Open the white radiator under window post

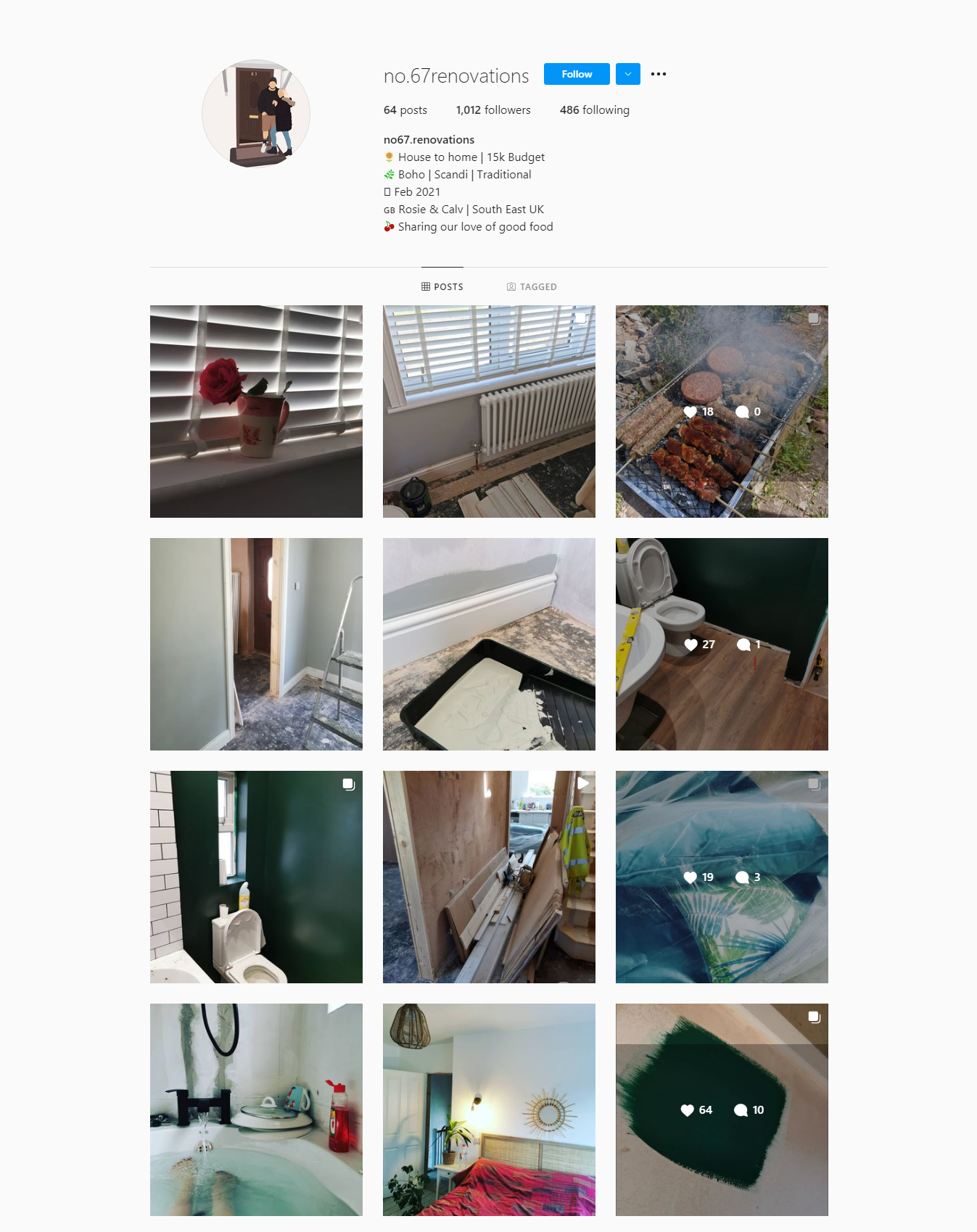(x=489, y=411)
